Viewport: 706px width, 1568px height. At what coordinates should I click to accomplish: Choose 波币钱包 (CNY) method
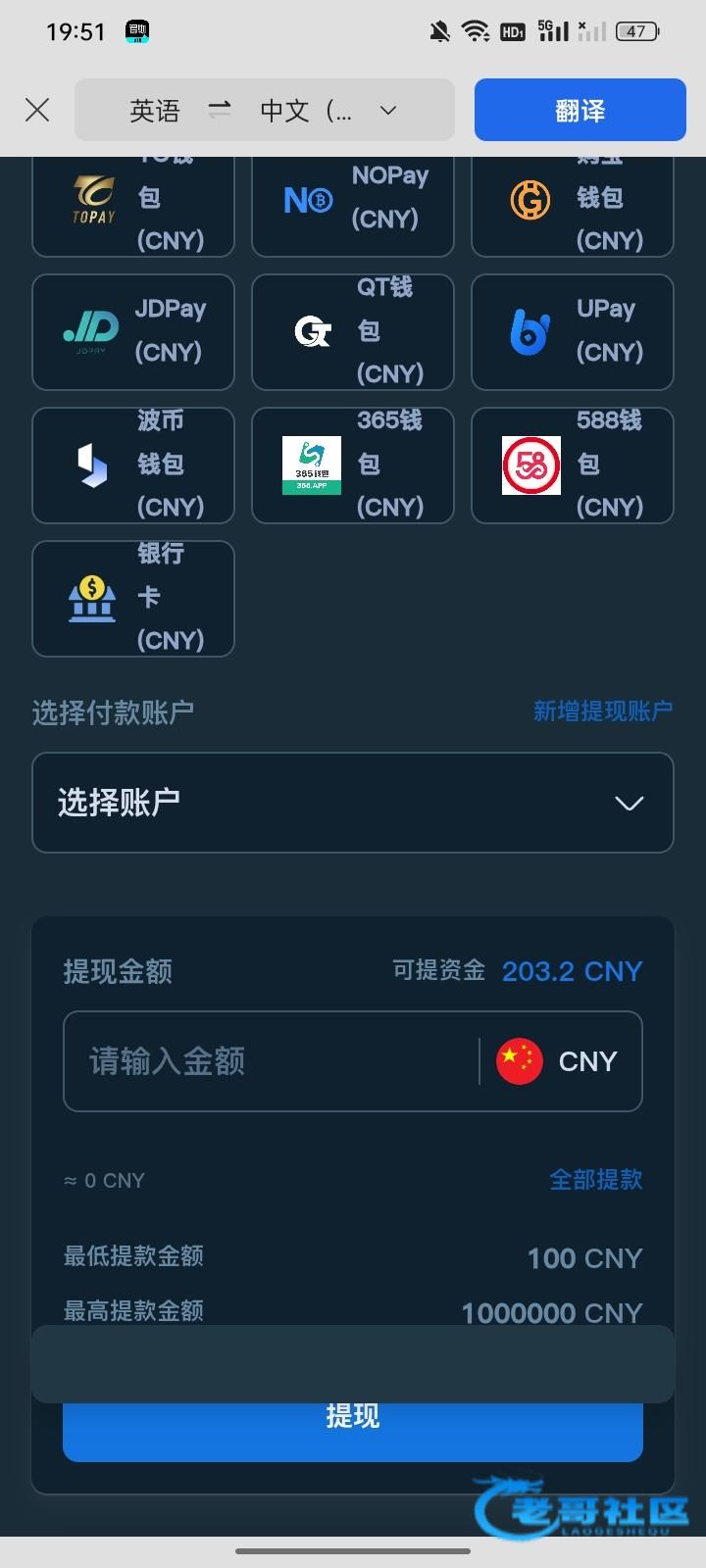pos(133,465)
